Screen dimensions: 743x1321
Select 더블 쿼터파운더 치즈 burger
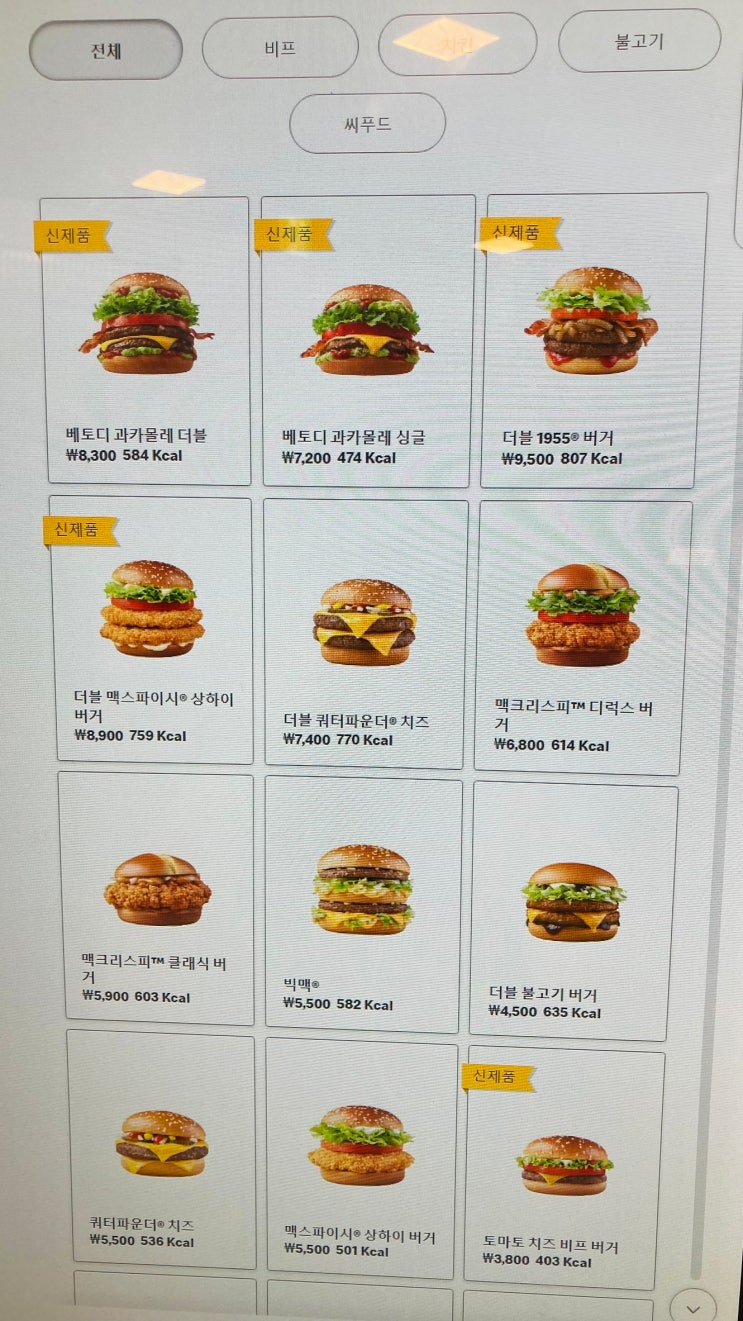(x=365, y=634)
